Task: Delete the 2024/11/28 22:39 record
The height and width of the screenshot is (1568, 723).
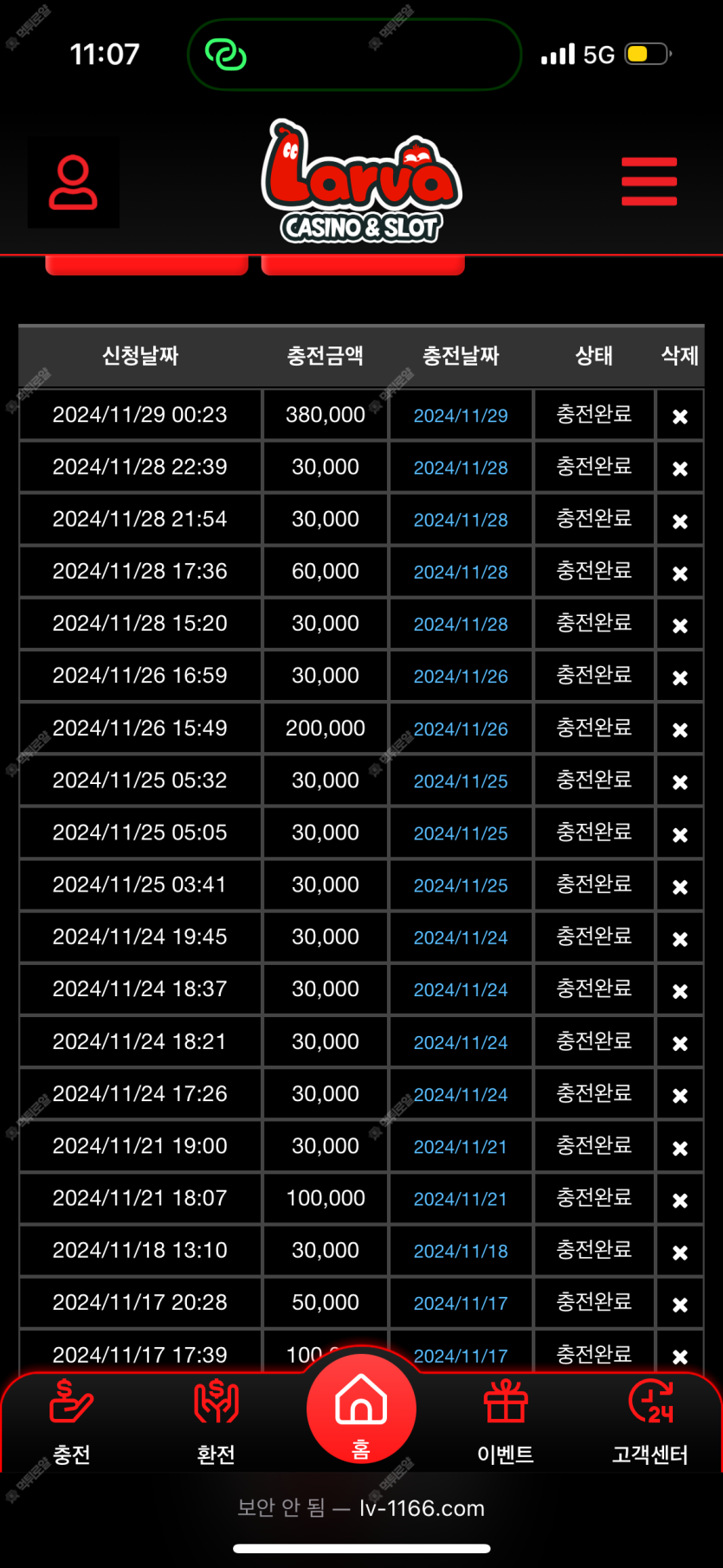Action: [680, 469]
